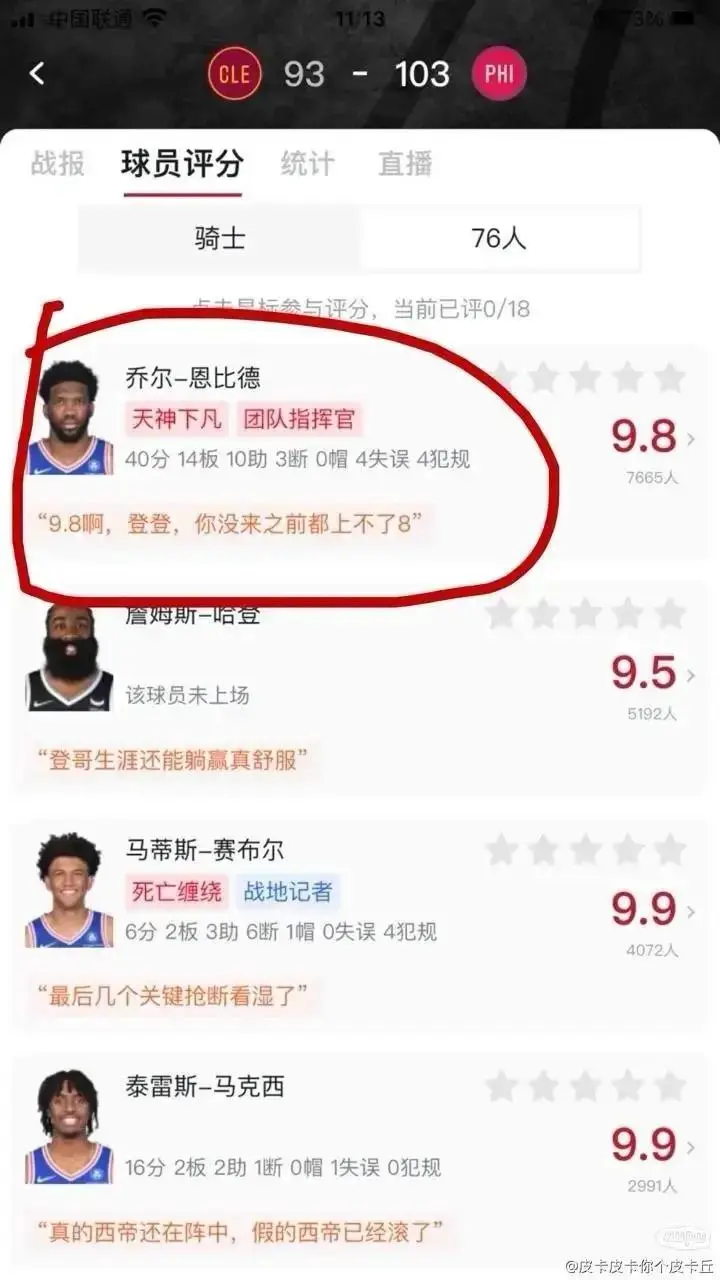Switch to the 战报 tab

58,164
